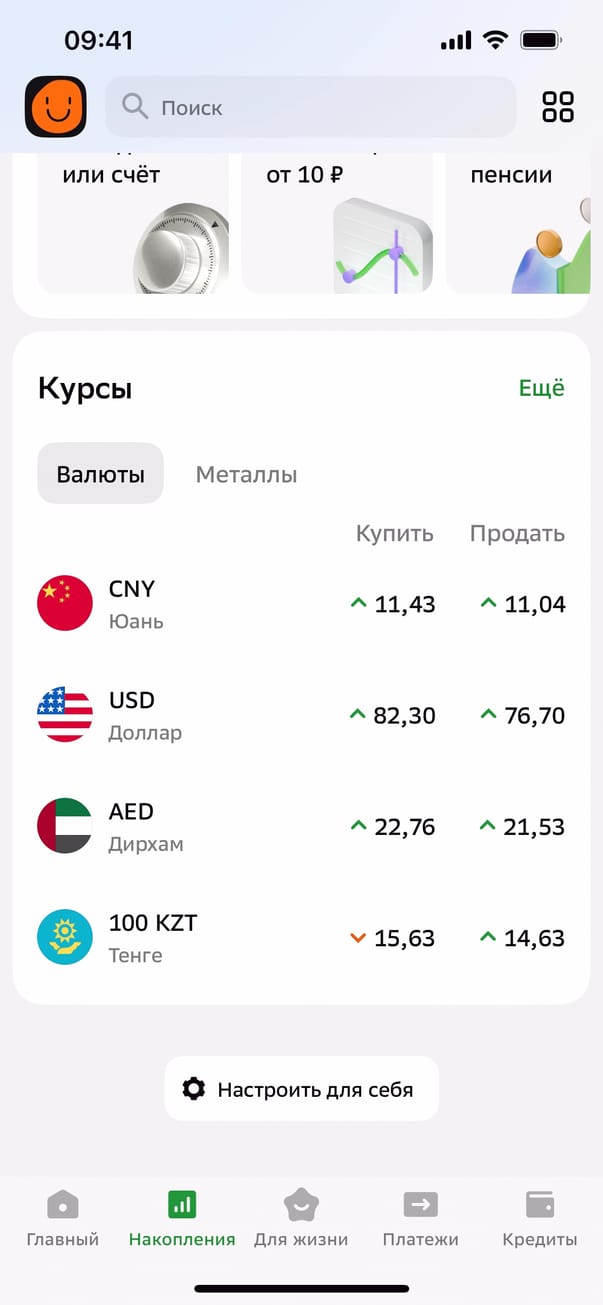Open the 100 KZT Тенге rate row
603x1305 pixels.
(301, 937)
